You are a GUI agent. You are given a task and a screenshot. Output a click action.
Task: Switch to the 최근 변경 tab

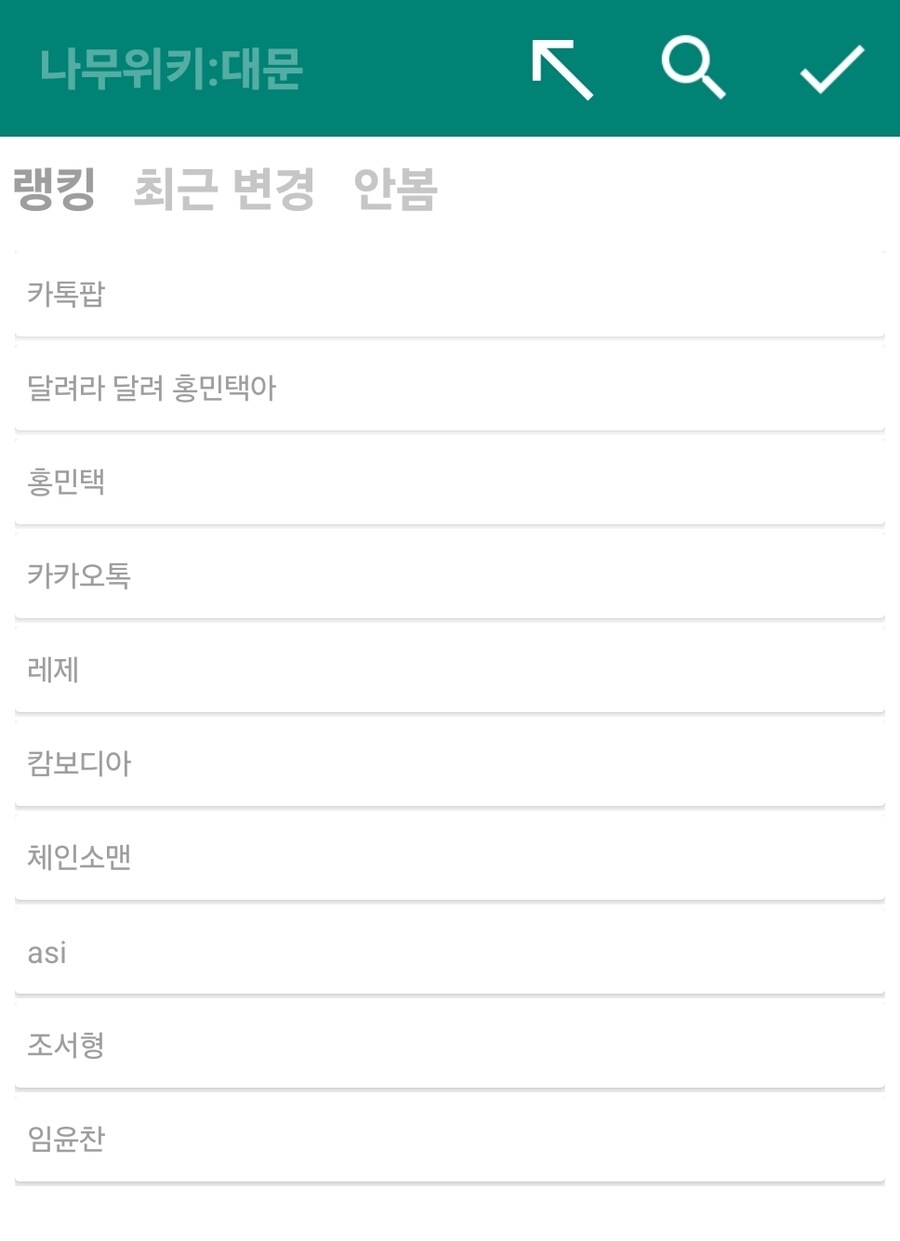click(224, 189)
